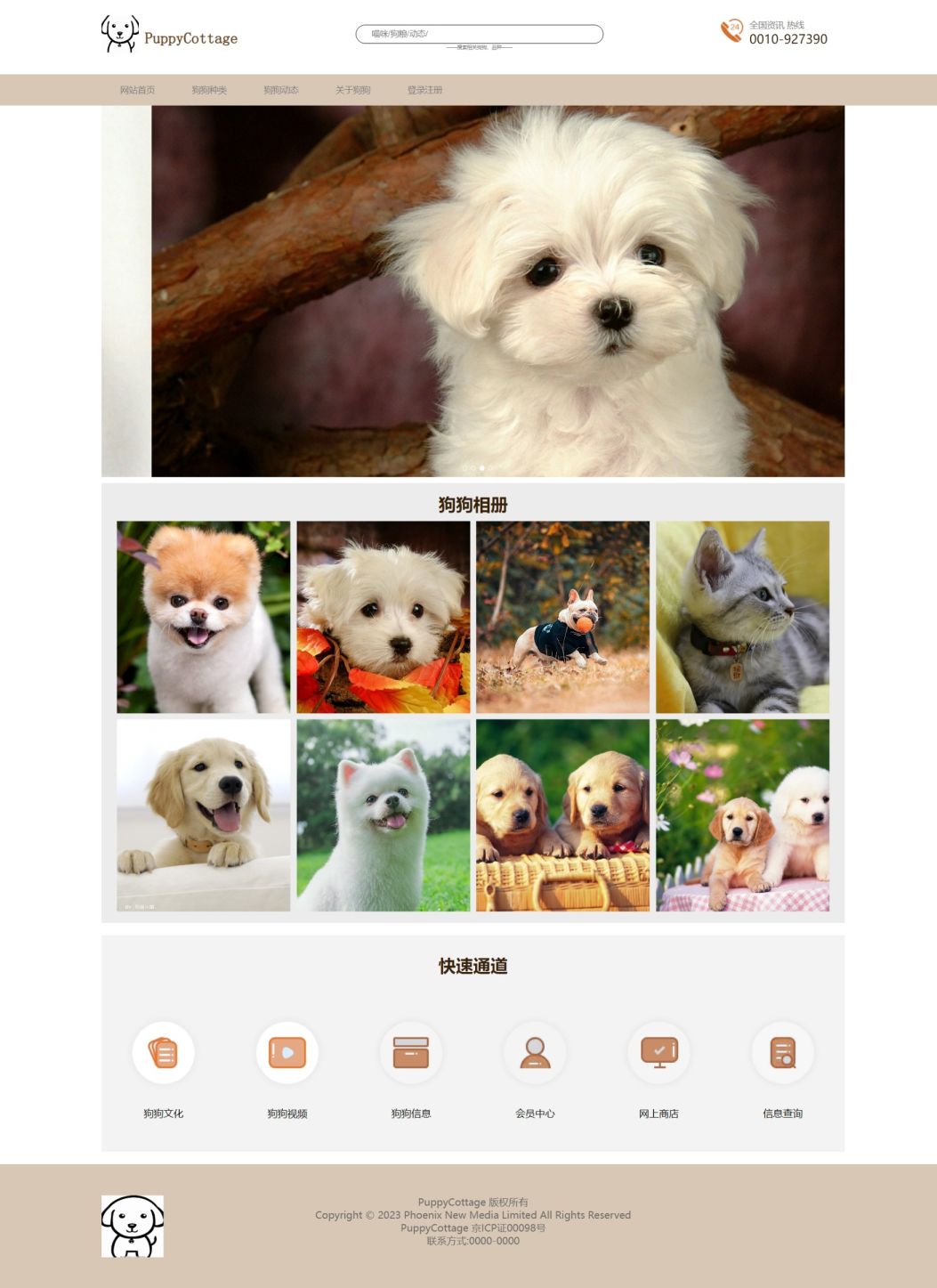Open the 狗狗视频 quick link

coord(287,1054)
